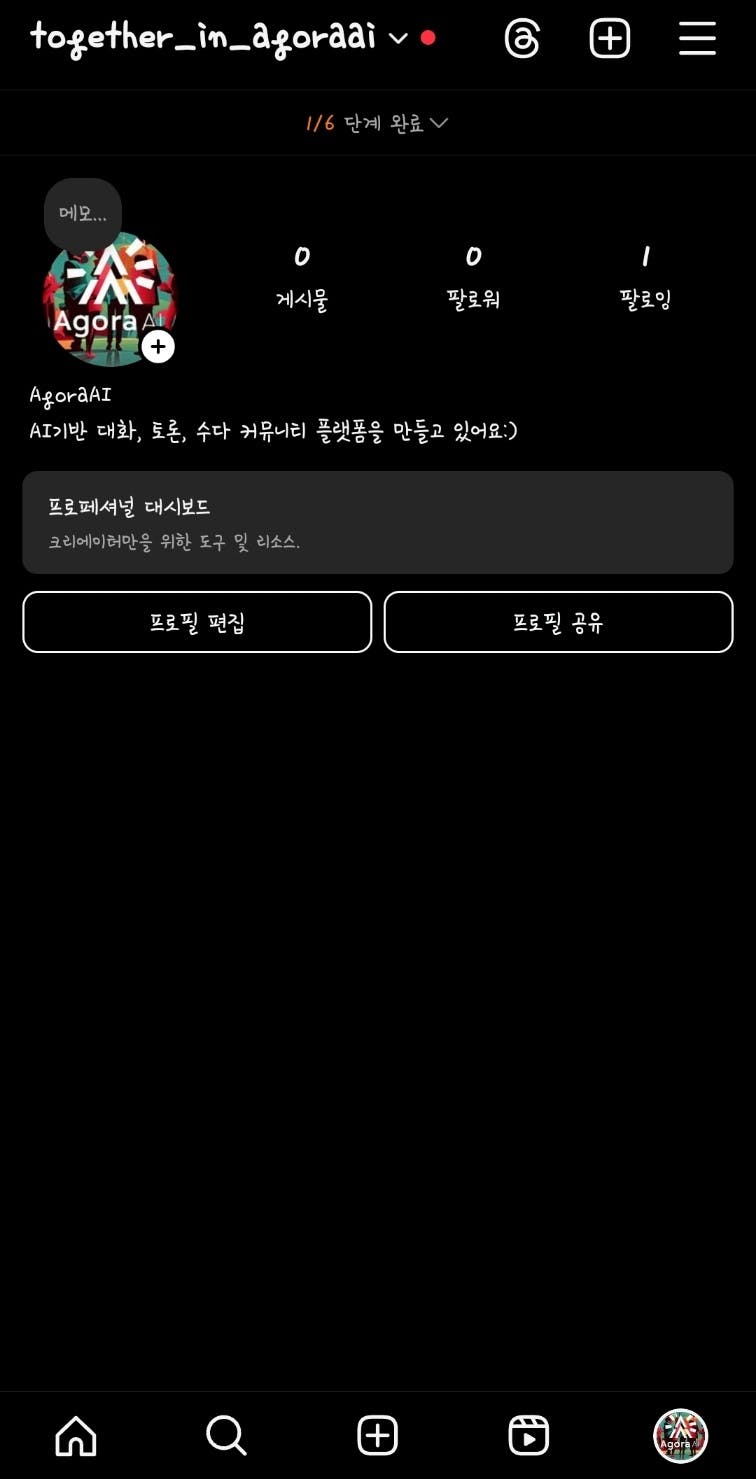This screenshot has width=756, height=1479.
Task: Tap the 프로필 편집 button
Action: 197,622
